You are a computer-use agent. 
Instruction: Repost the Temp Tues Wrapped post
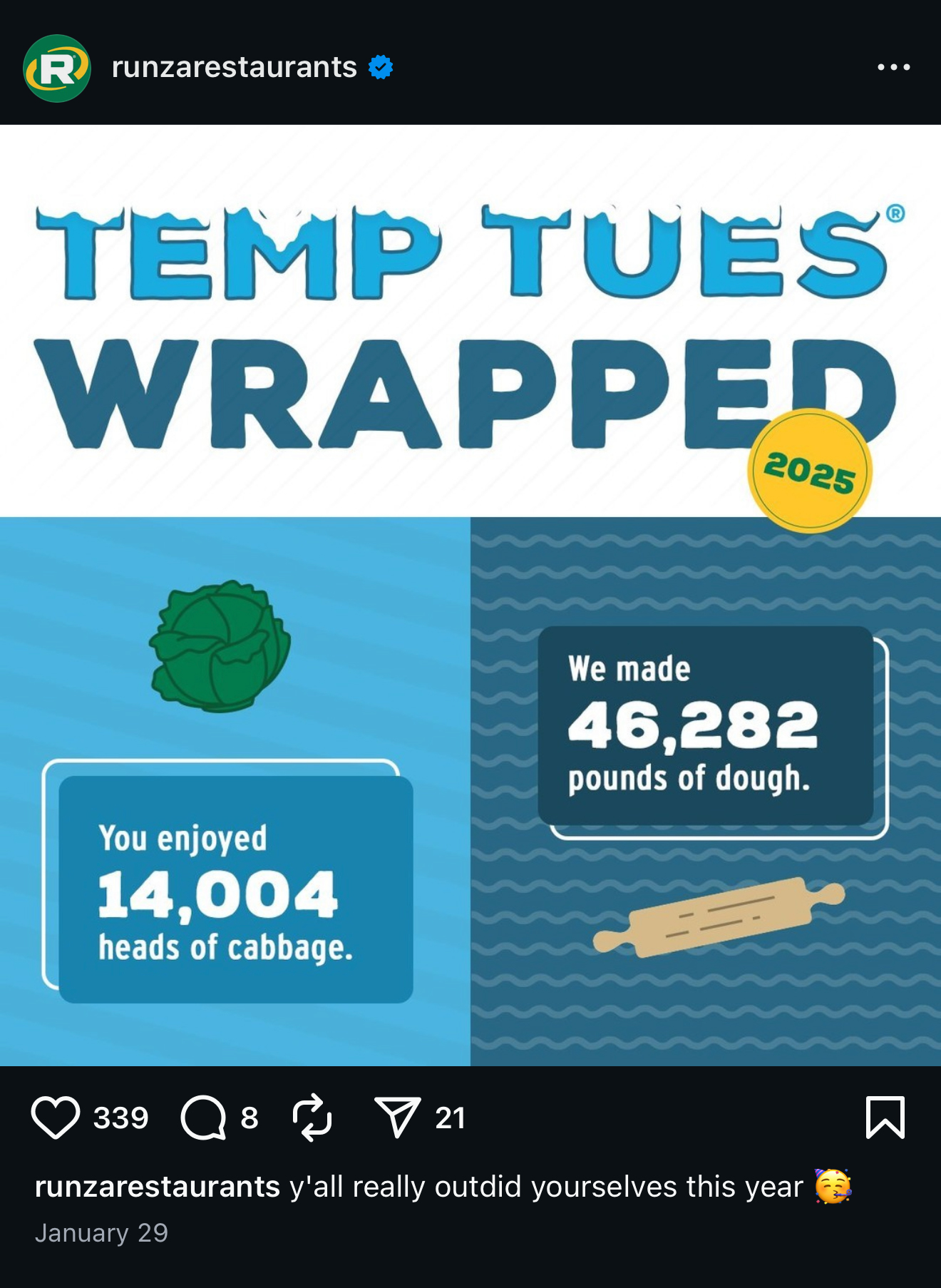tap(312, 1118)
